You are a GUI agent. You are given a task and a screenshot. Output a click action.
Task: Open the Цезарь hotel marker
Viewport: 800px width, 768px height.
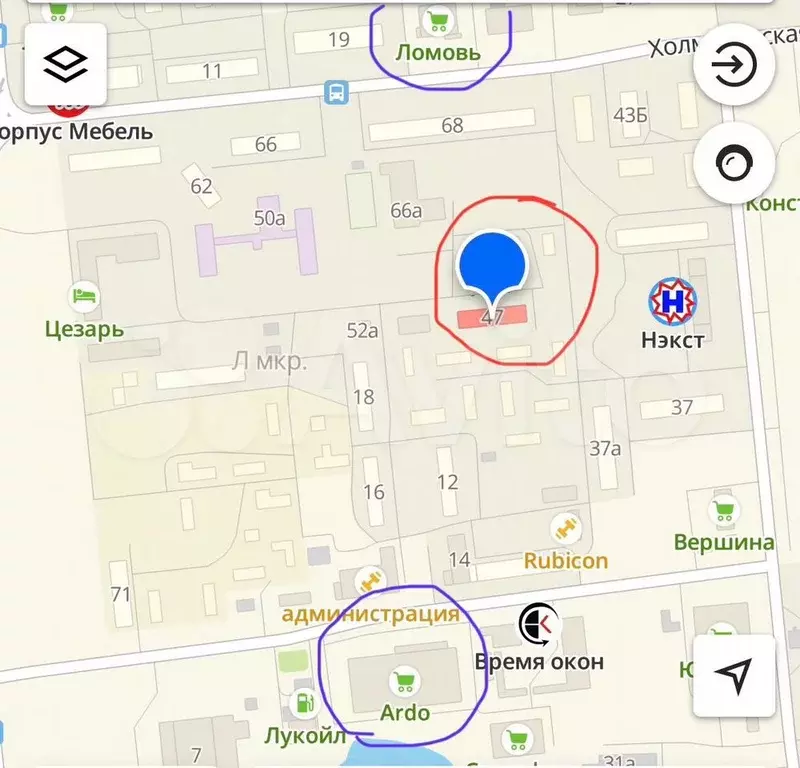84,296
